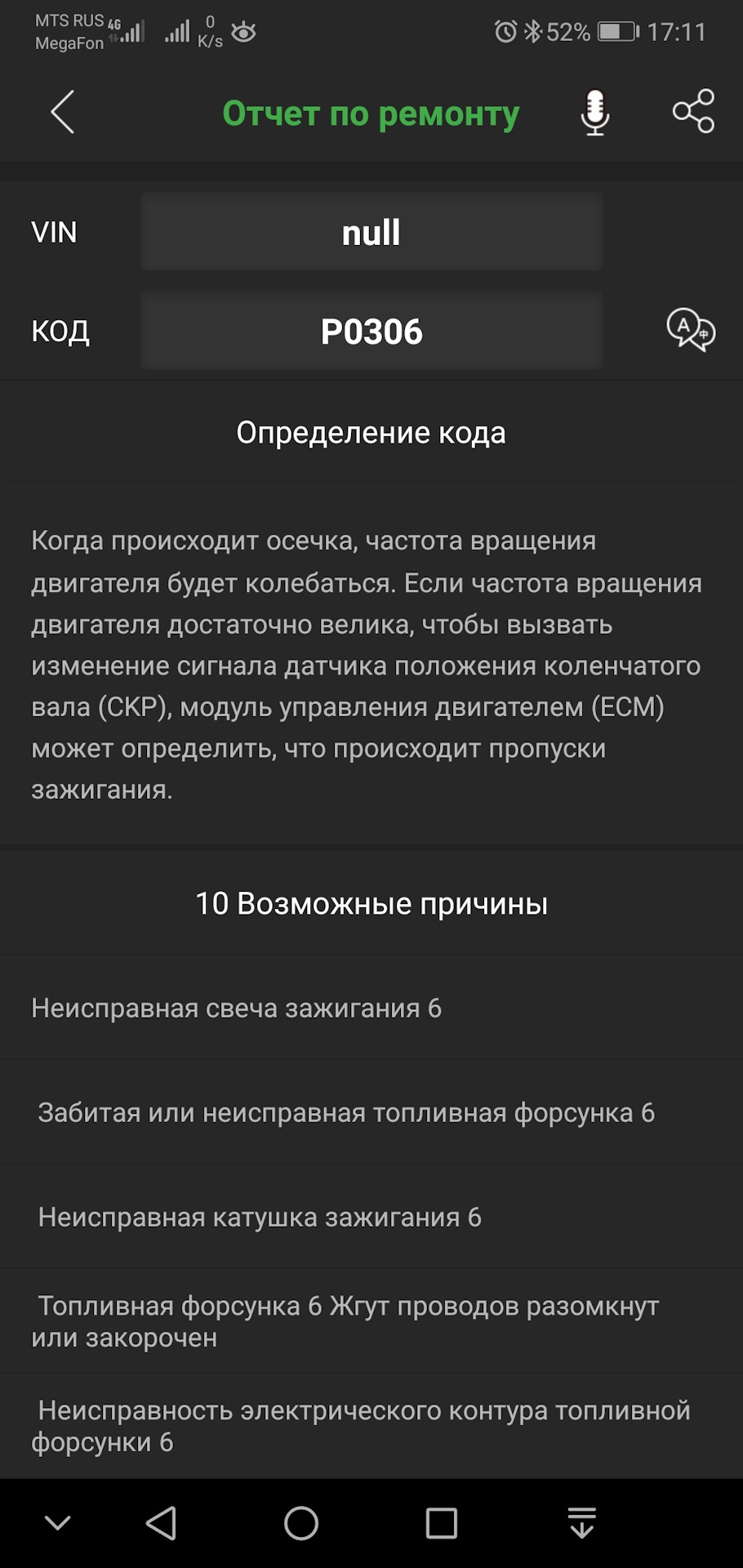Open cause: Забитая или неисправная топливная форсунка 6
Image resolution: width=743 pixels, height=1568 pixels.
click(346, 1112)
